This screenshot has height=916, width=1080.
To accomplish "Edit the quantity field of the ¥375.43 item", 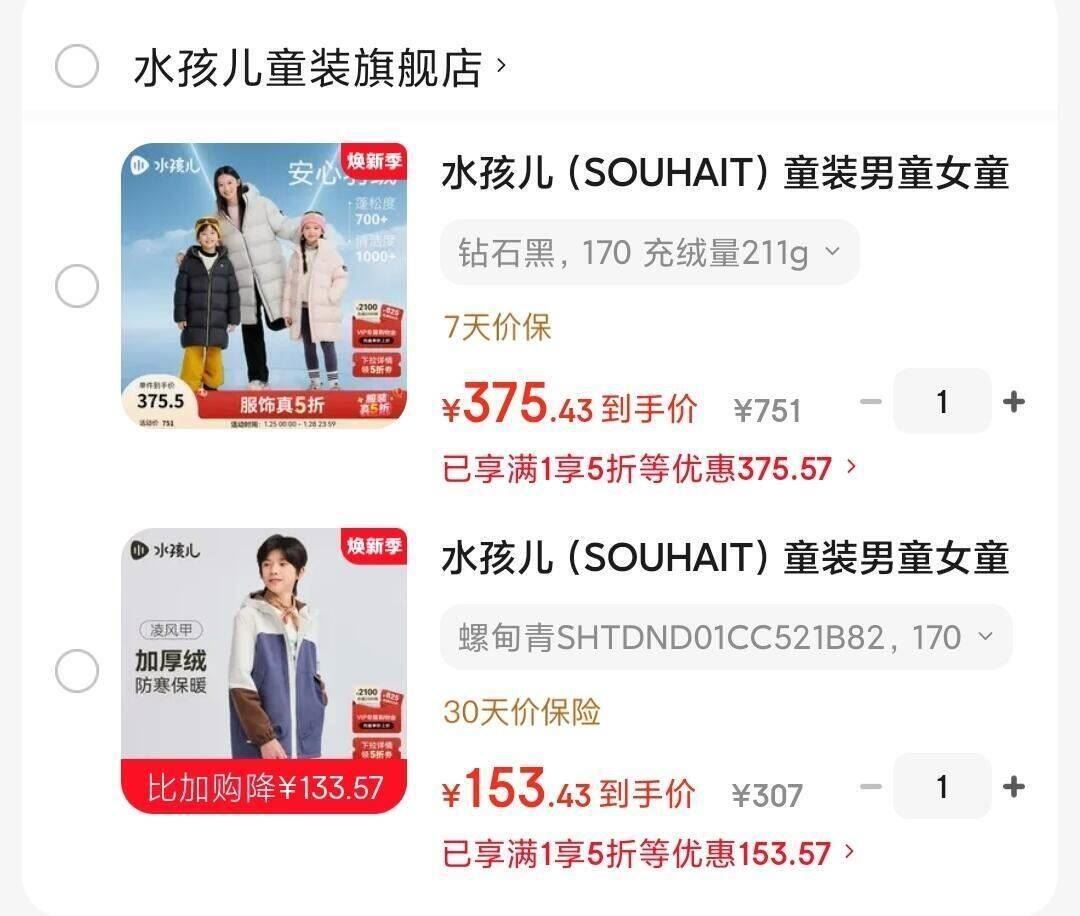I will pyautogui.click(x=941, y=402).
